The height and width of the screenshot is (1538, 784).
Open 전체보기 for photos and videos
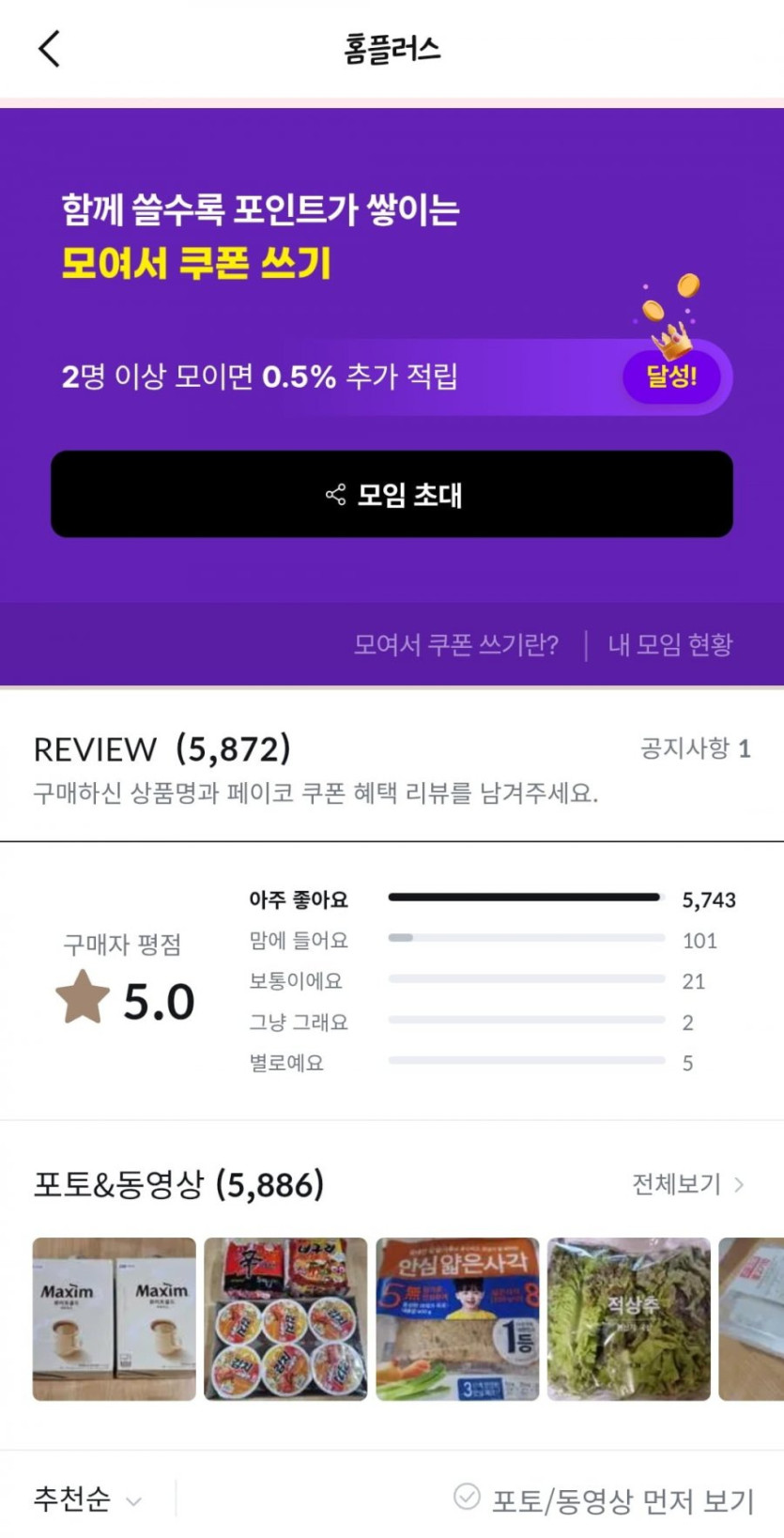pos(687,1184)
